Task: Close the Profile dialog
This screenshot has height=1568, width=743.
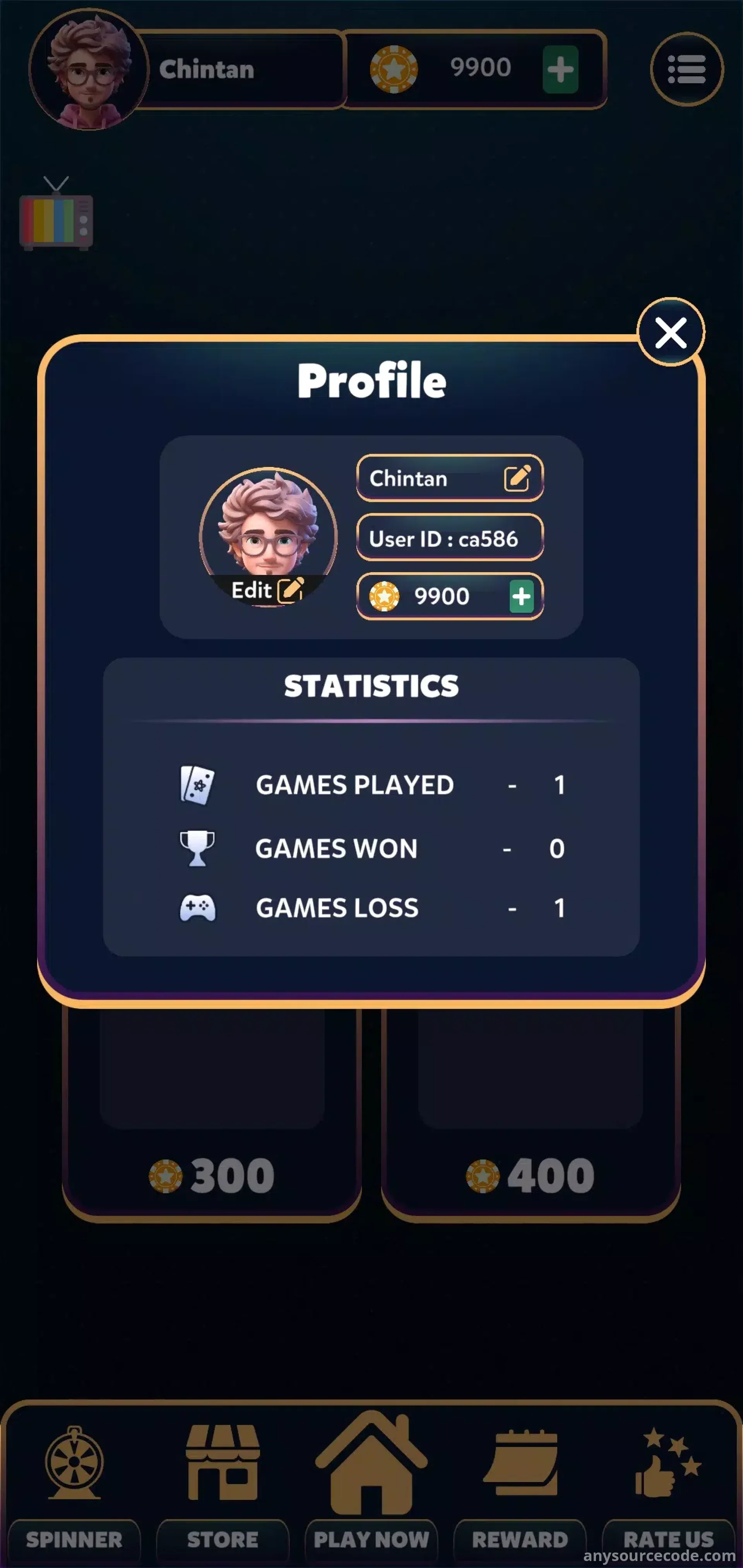Action: [x=671, y=332]
